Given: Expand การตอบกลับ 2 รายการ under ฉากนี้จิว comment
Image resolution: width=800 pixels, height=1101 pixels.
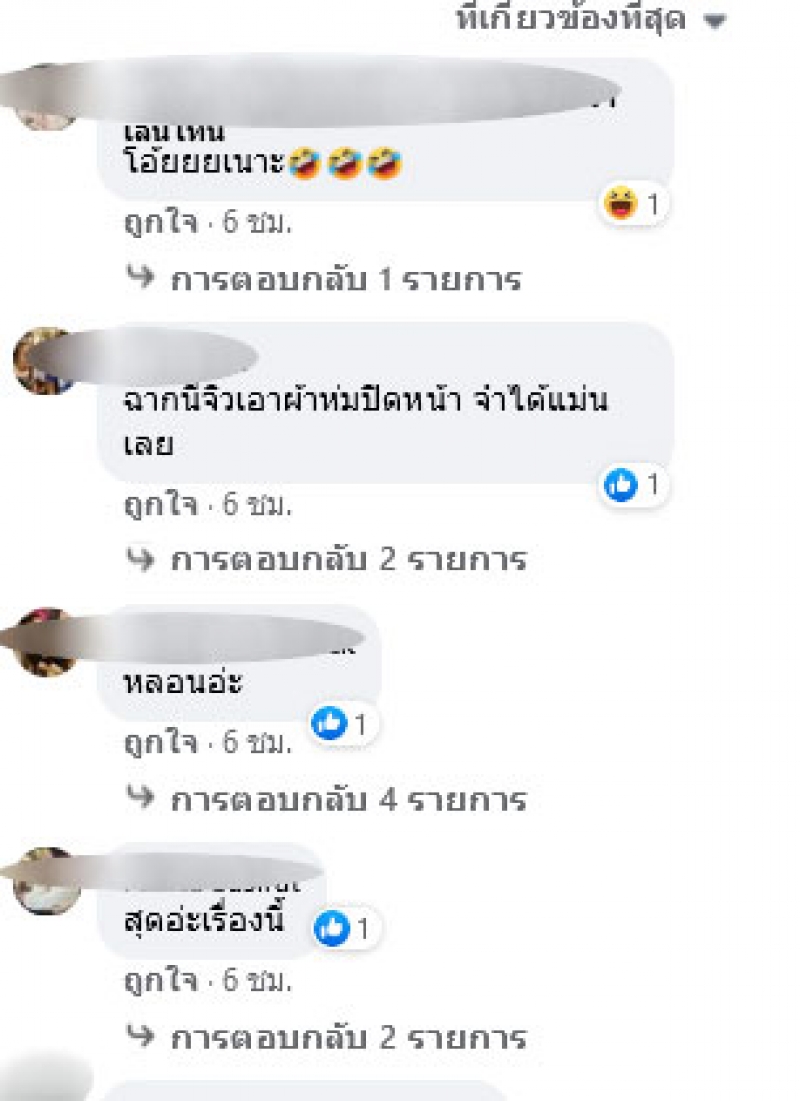Looking at the screenshot, I should 348,558.
